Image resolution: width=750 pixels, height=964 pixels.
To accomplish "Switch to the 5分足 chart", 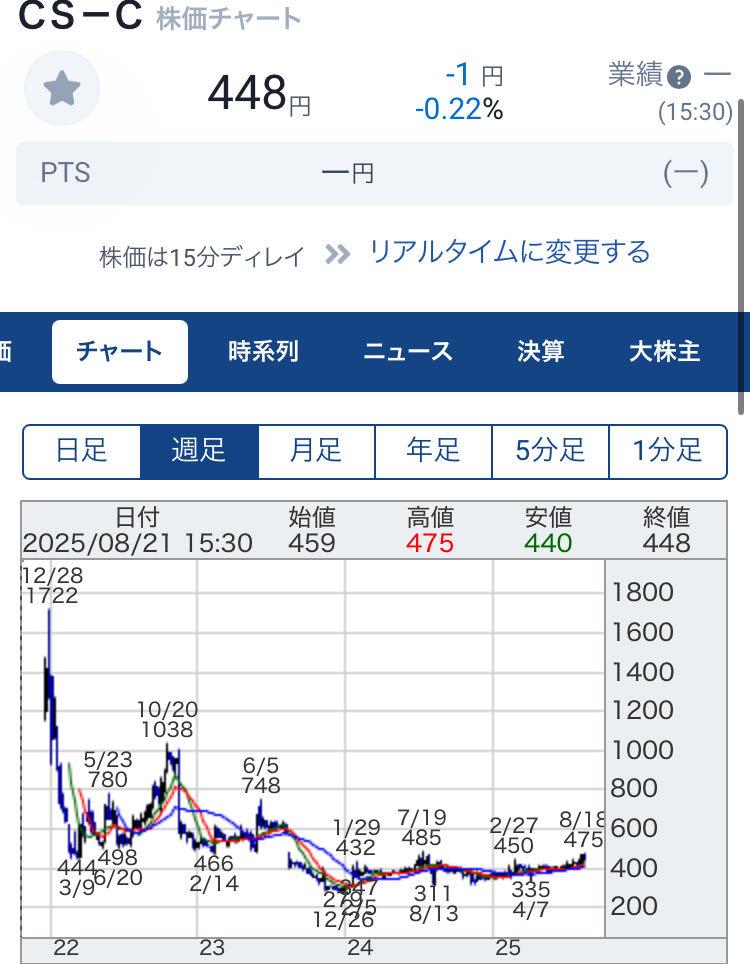I will click(x=549, y=451).
